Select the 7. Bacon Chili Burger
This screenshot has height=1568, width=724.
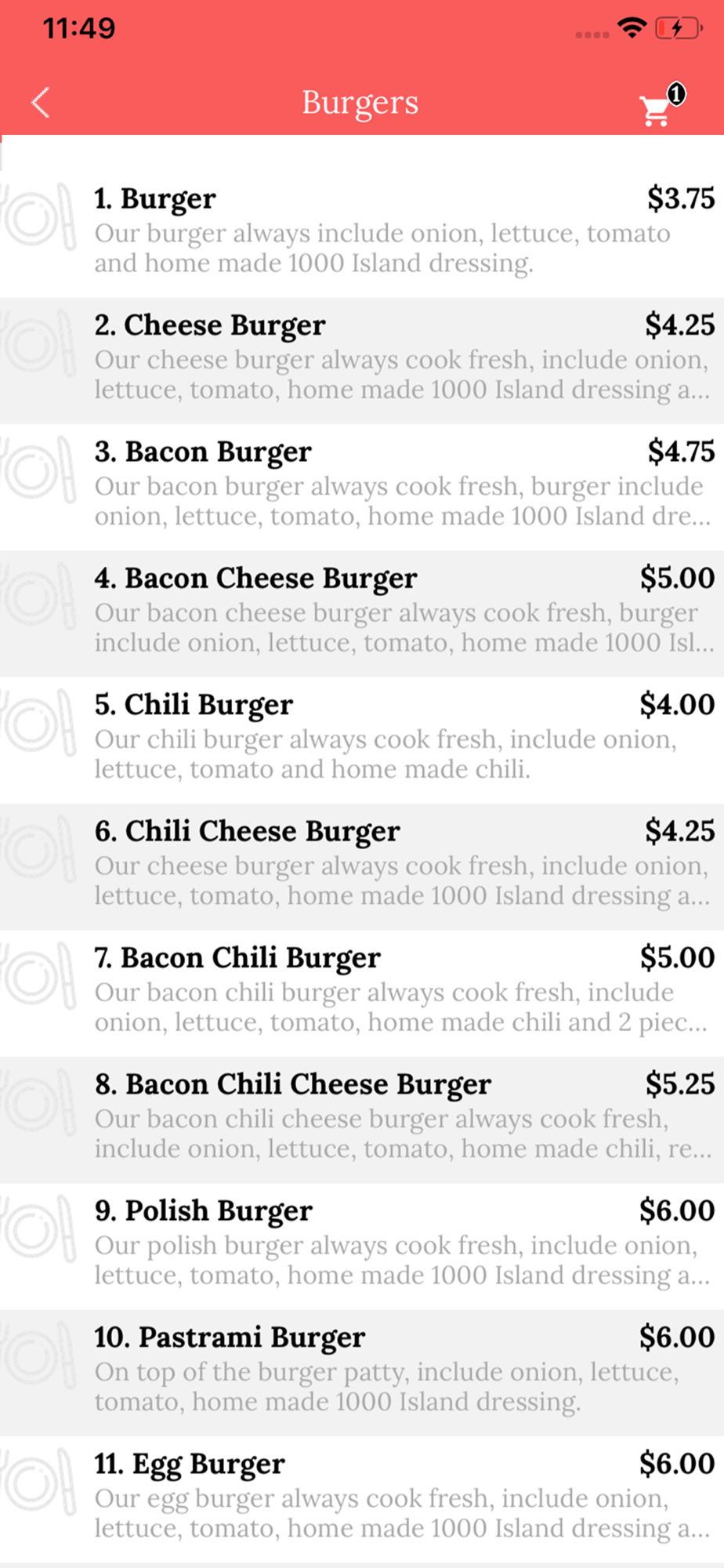pos(362,990)
